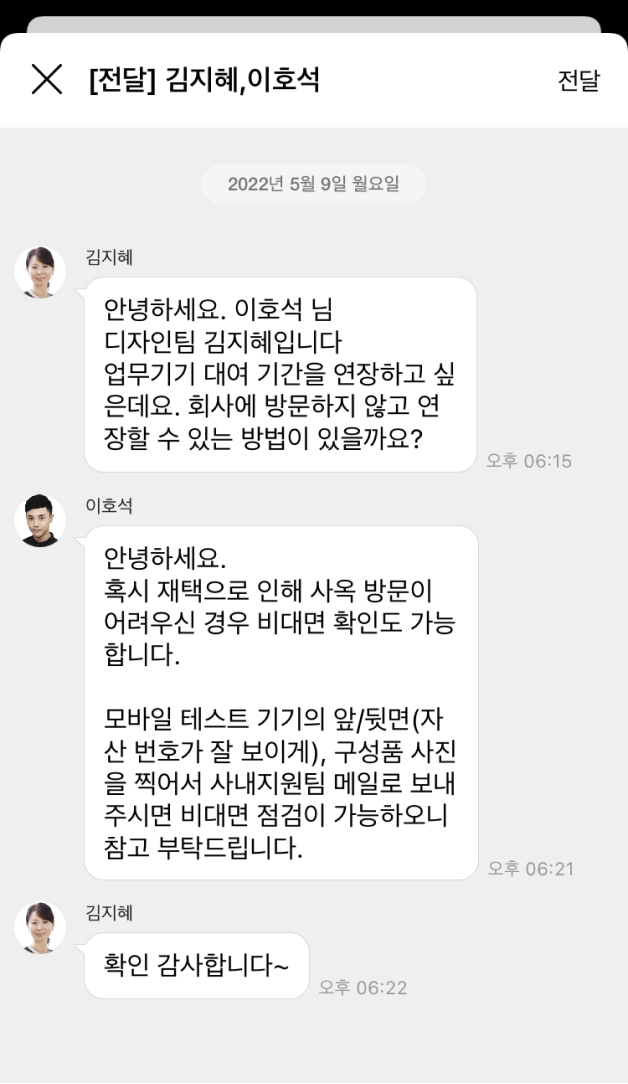Close the forwarded message preview
The width and height of the screenshot is (628, 1084).
click(x=47, y=80)
